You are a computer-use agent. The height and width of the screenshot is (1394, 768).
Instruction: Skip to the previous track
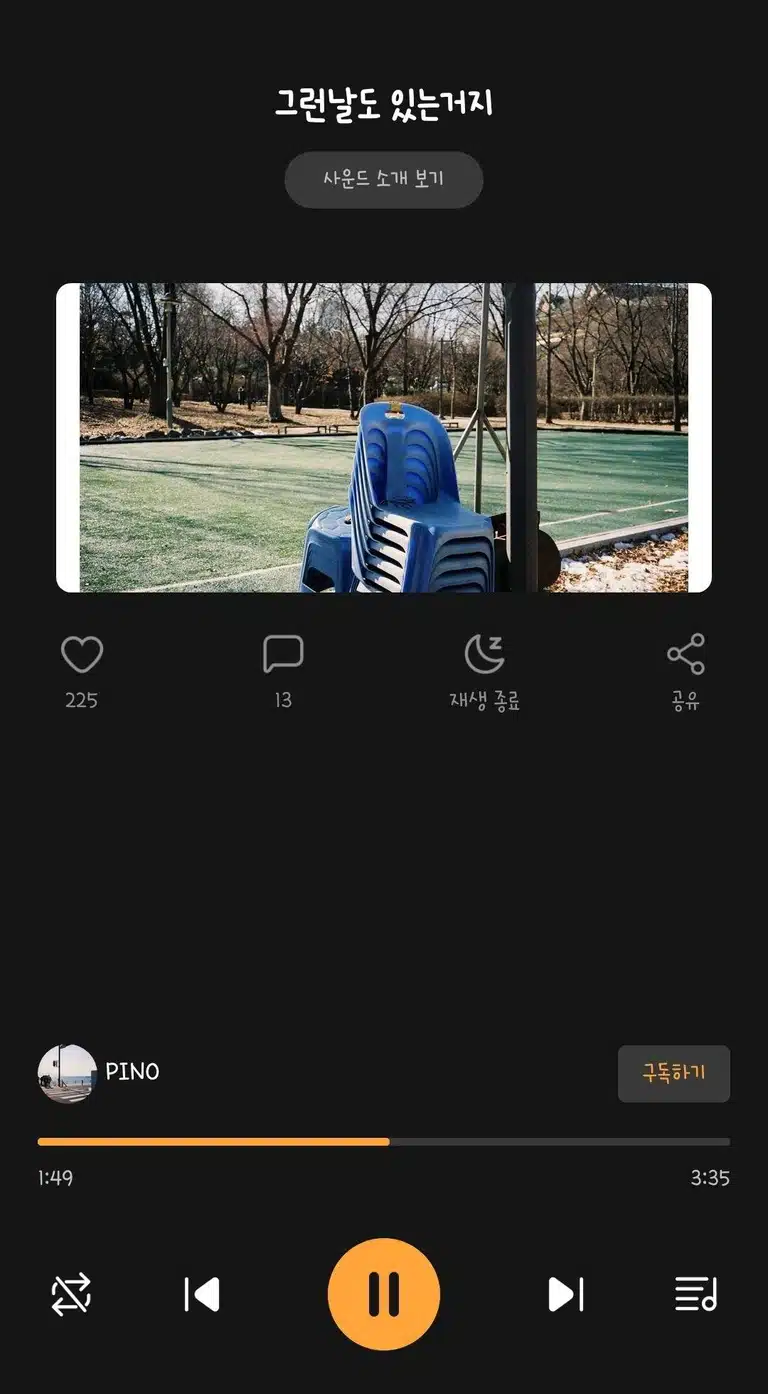(202, 1294)
